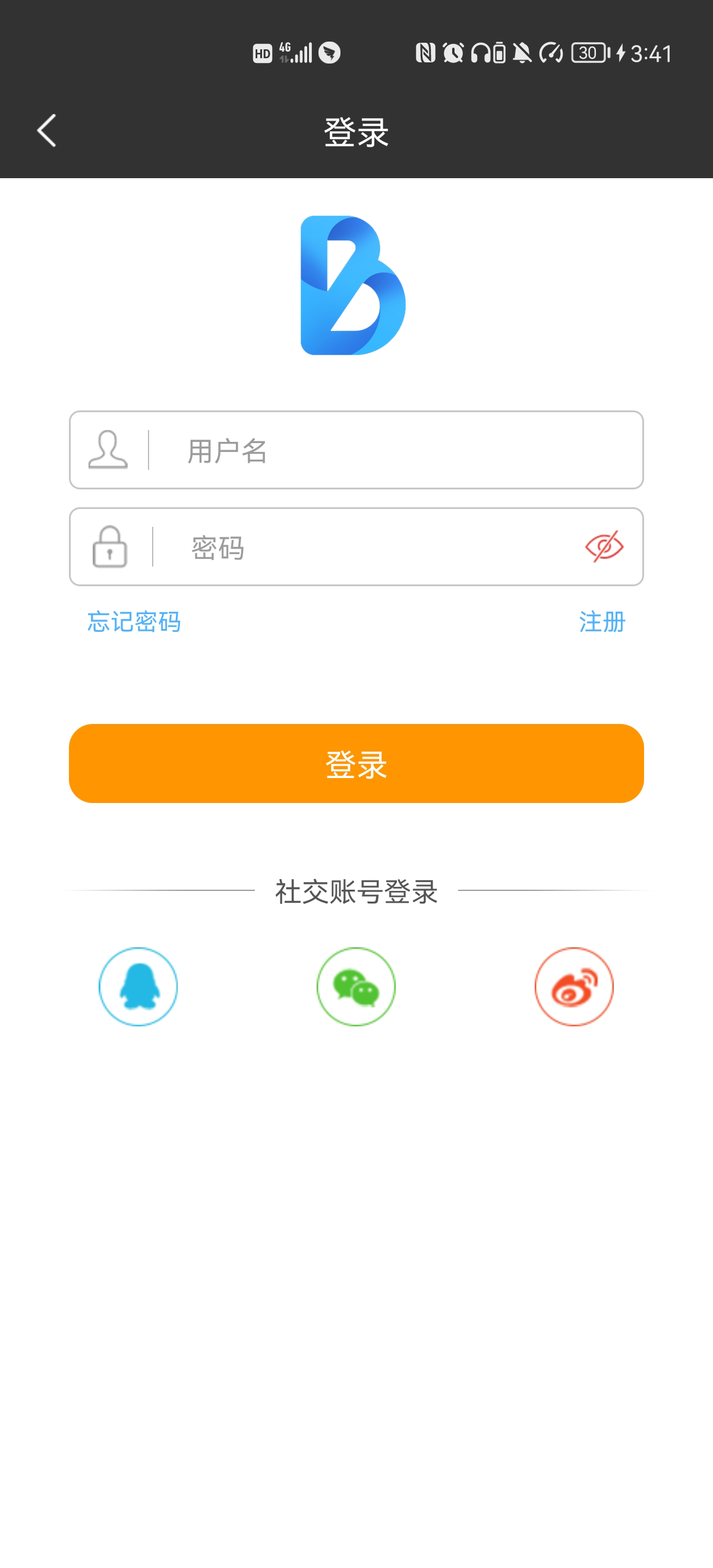Open the 忘记密码 forgot password link
Screen dimensions: 713x1568
(134, 621)
